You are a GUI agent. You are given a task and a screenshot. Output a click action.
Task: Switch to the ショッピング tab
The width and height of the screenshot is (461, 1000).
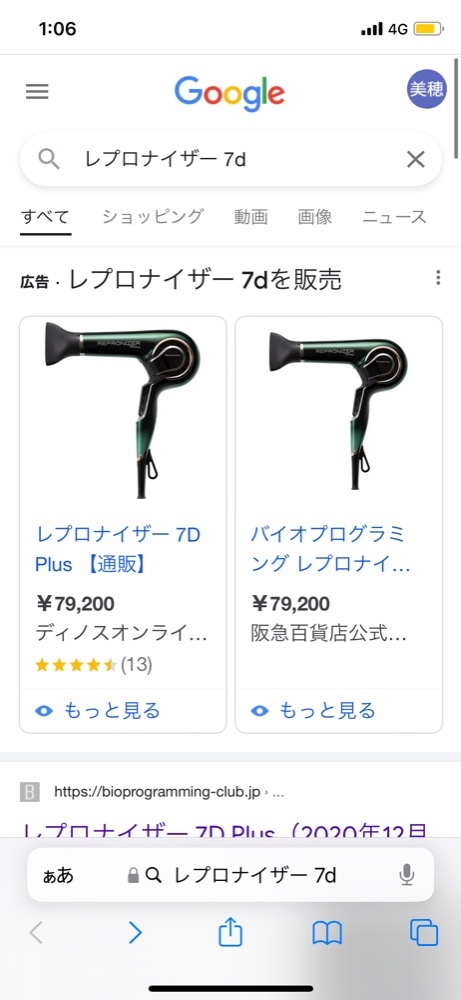(152, 217)
